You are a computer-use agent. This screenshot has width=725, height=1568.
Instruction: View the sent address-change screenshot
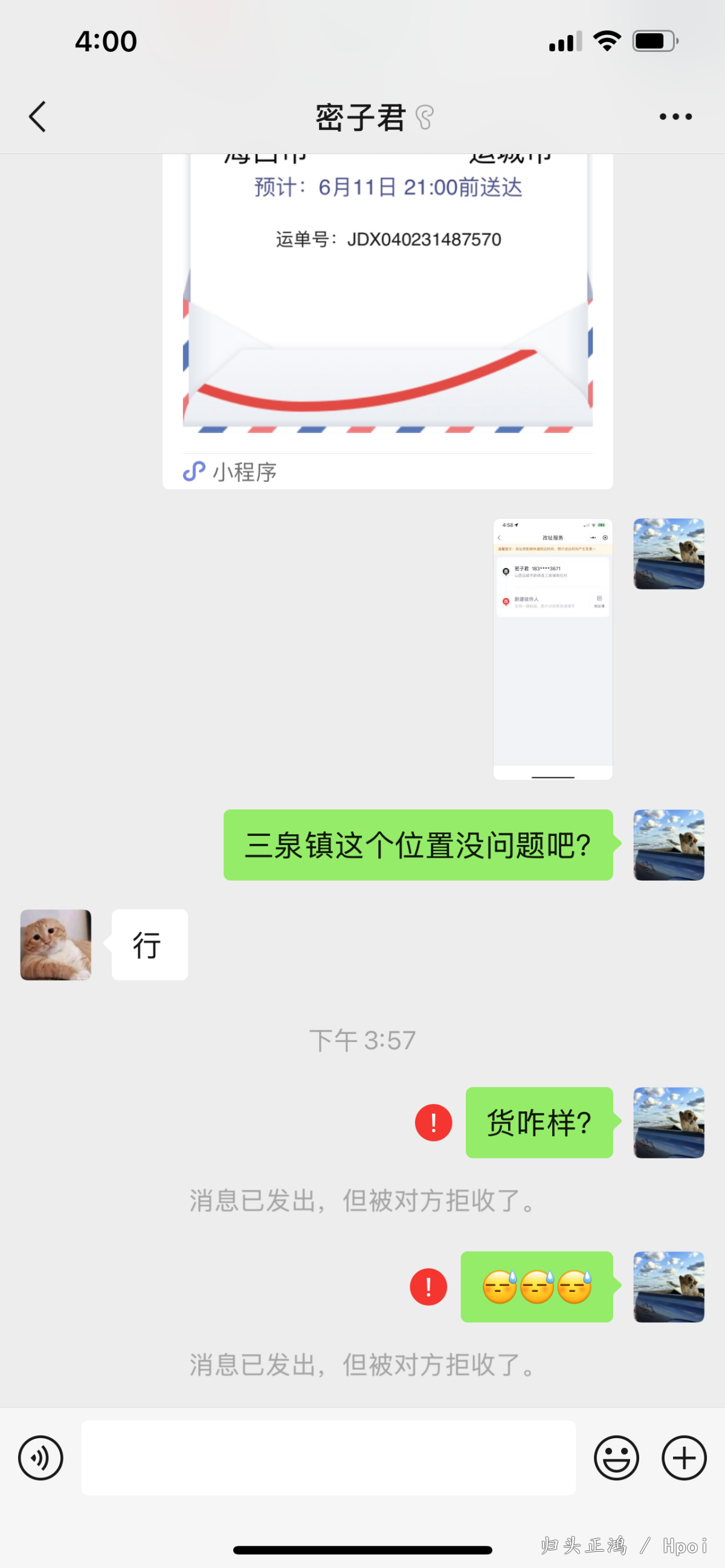[x=552, y=648]
